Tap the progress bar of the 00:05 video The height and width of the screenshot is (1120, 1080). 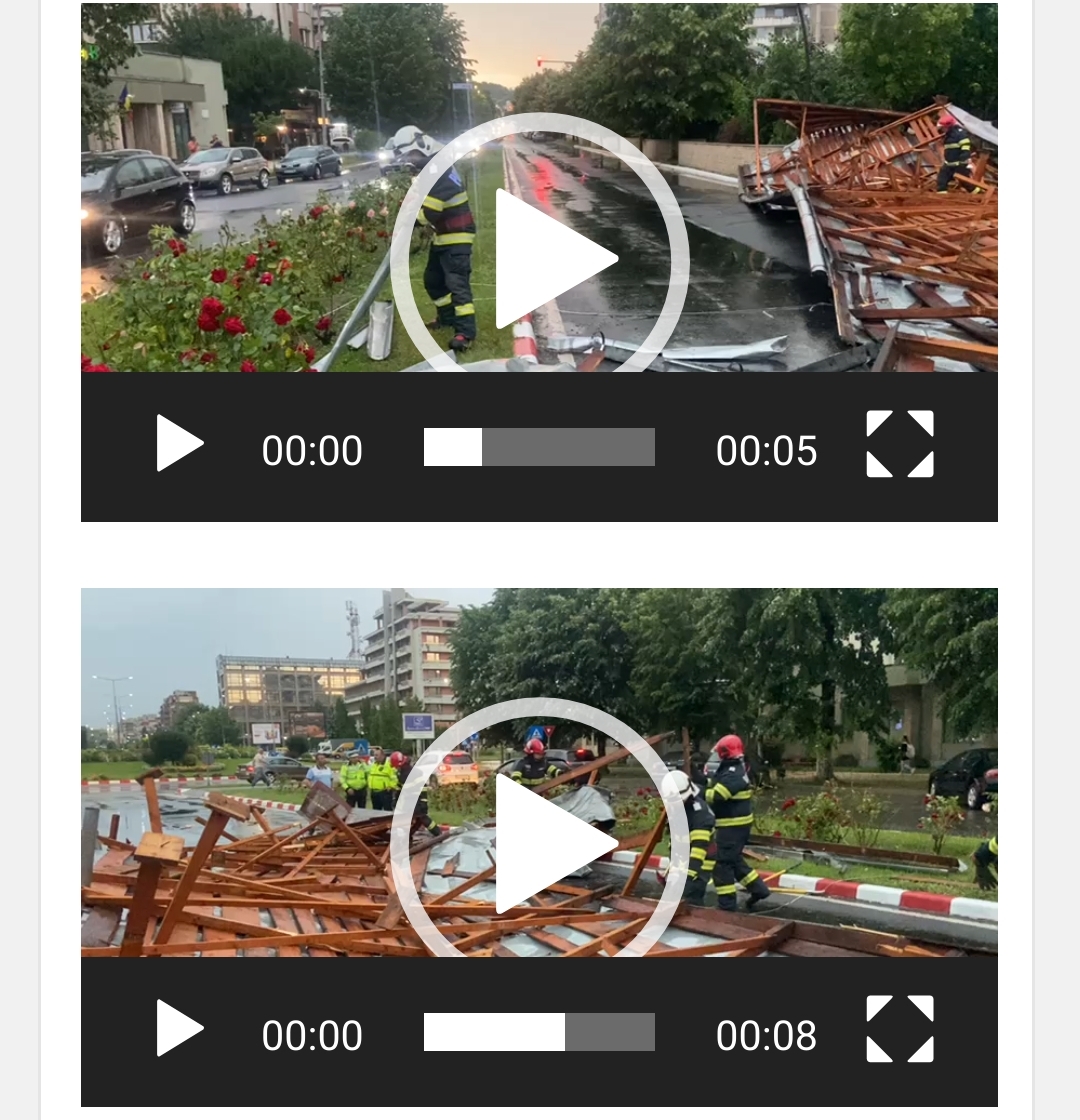coord(539,447)
